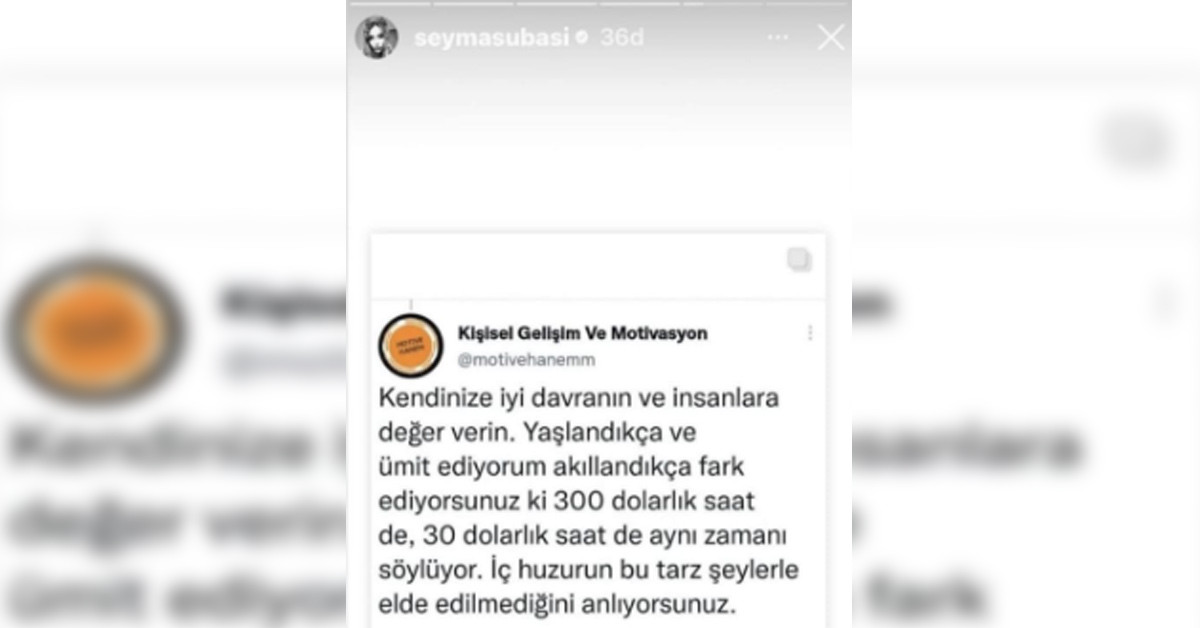Close the story viewer
The width and height of the screenshot is (1200, 628).
(830, 38)
